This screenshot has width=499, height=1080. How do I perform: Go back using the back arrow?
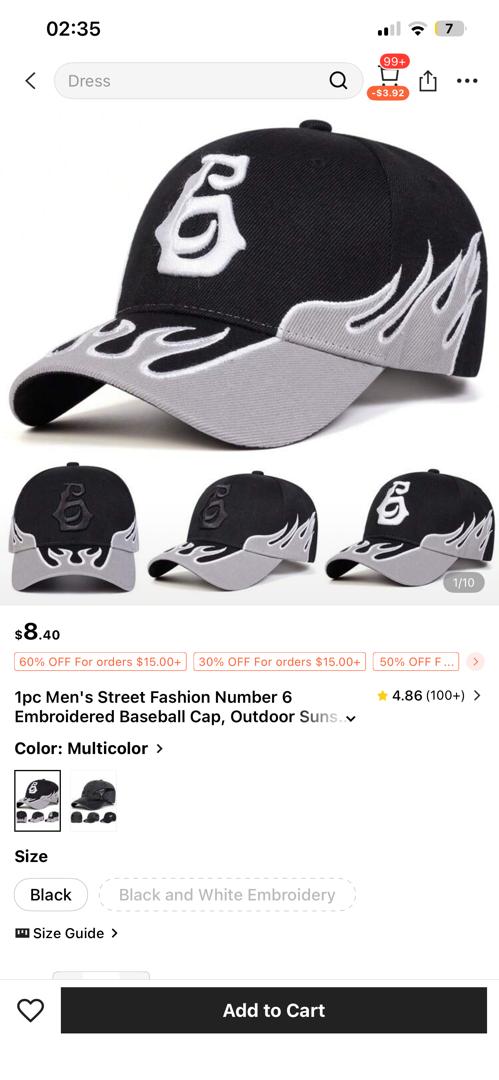(x=30, y=81)
